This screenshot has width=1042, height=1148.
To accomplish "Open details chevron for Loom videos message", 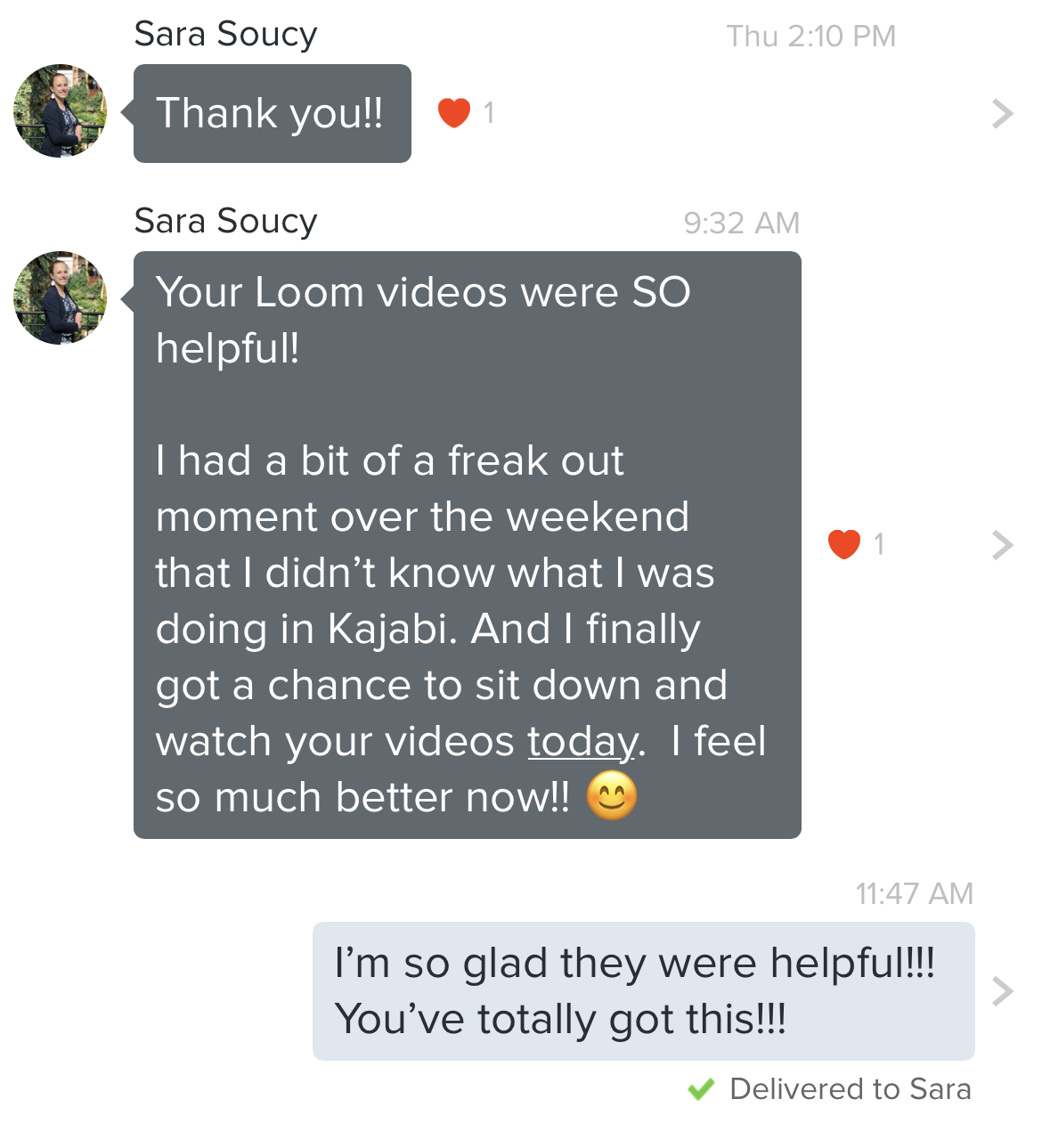I will pos(1003,545).
